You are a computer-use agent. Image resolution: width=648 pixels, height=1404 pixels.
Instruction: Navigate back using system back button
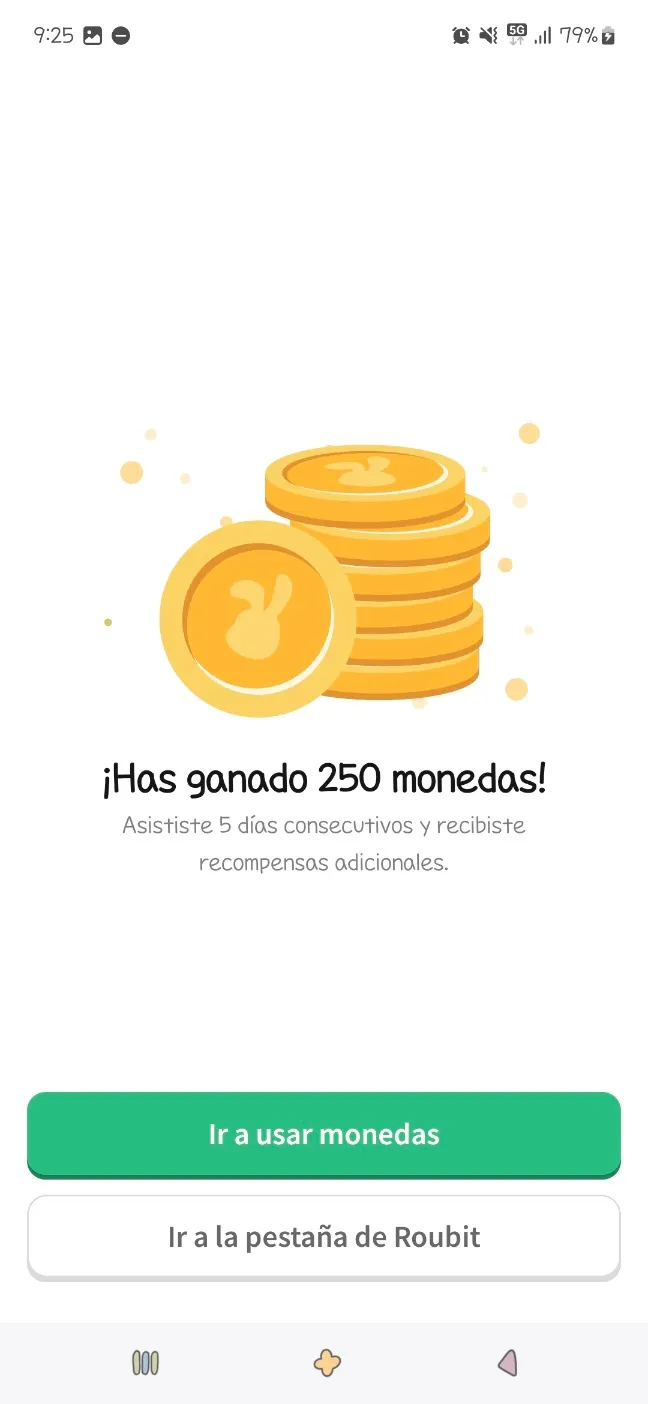point(507,1363)
